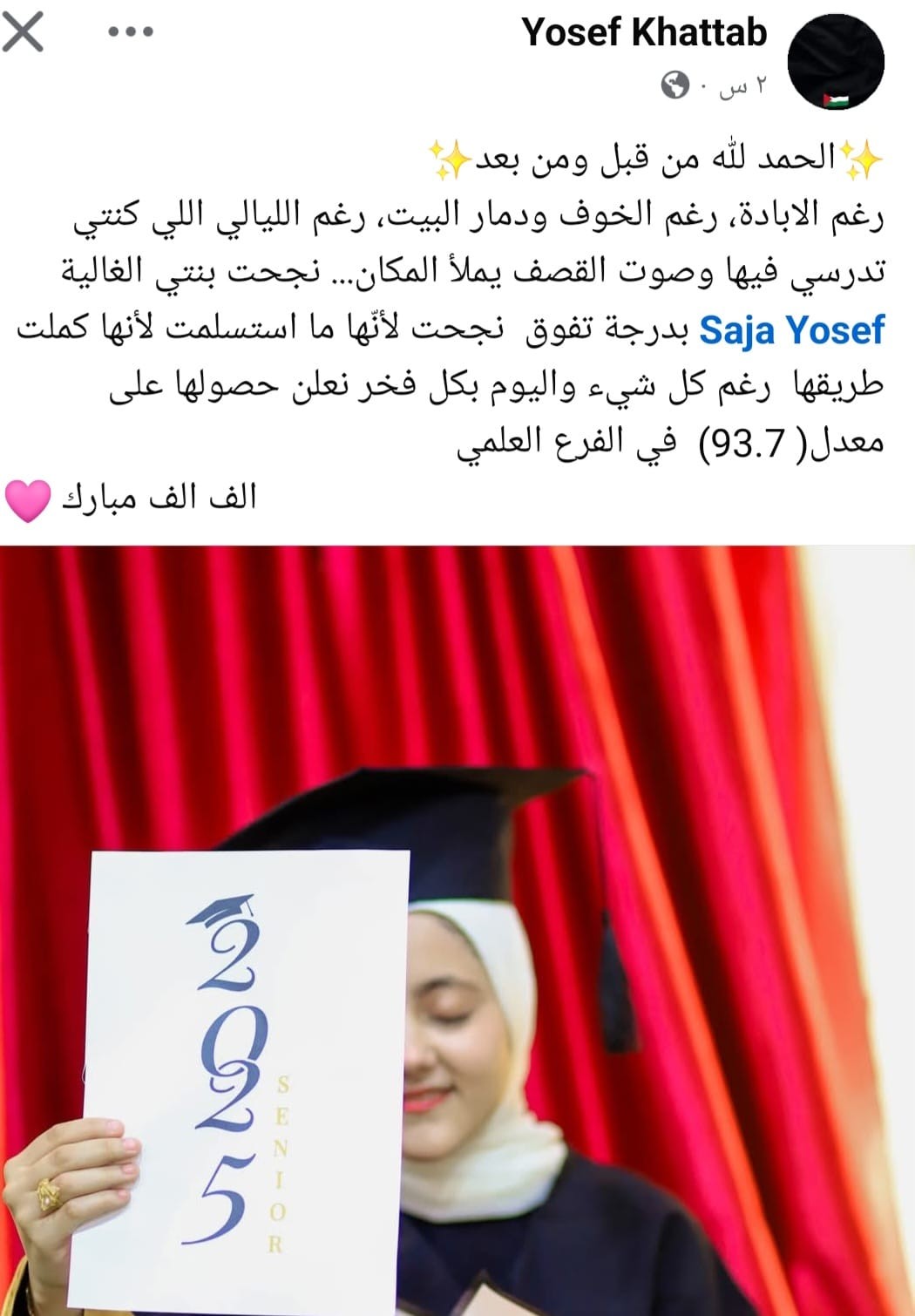915x1316 pixels.
Task: Open Yosef Khattab's profile name
Action: [x=644, y=32]
